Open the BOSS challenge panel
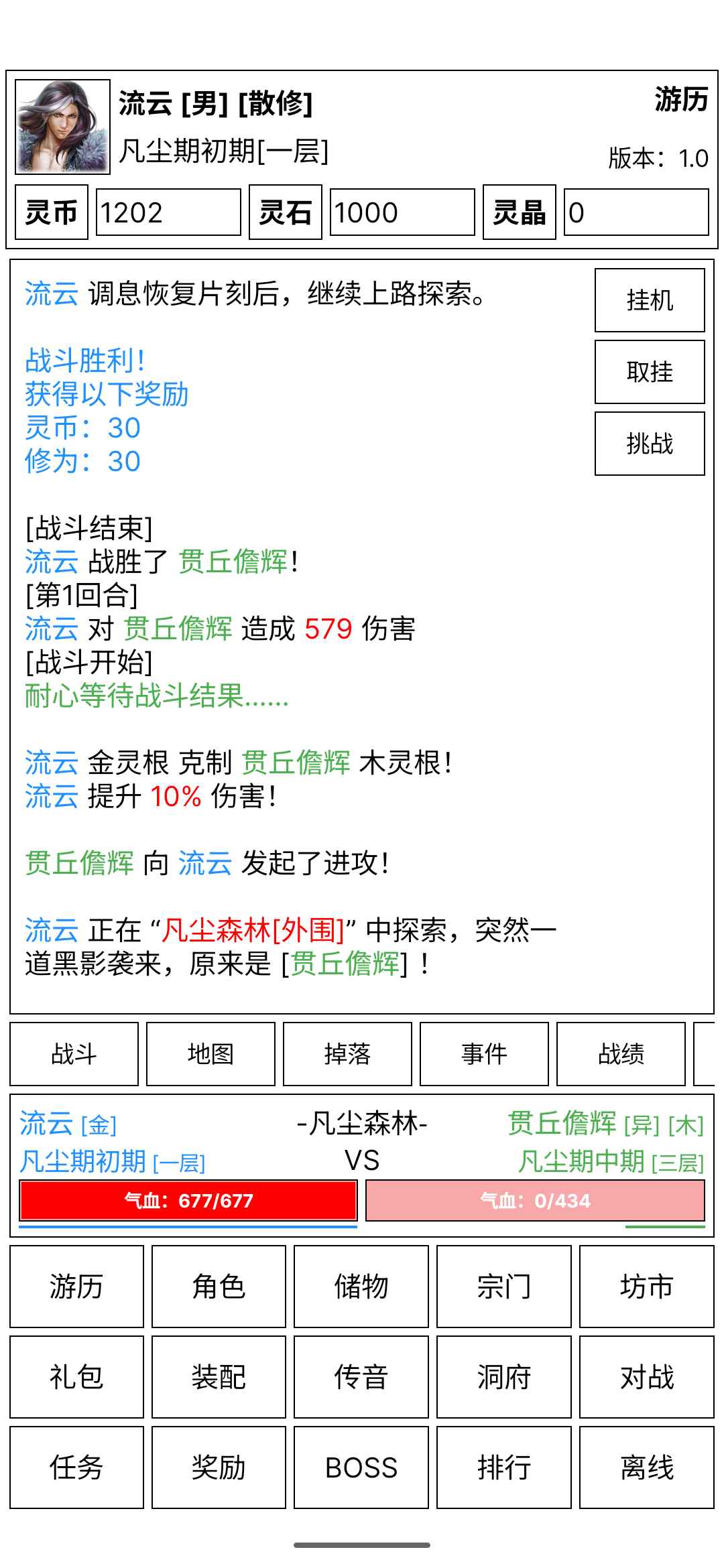 (x=361, y=1468)
